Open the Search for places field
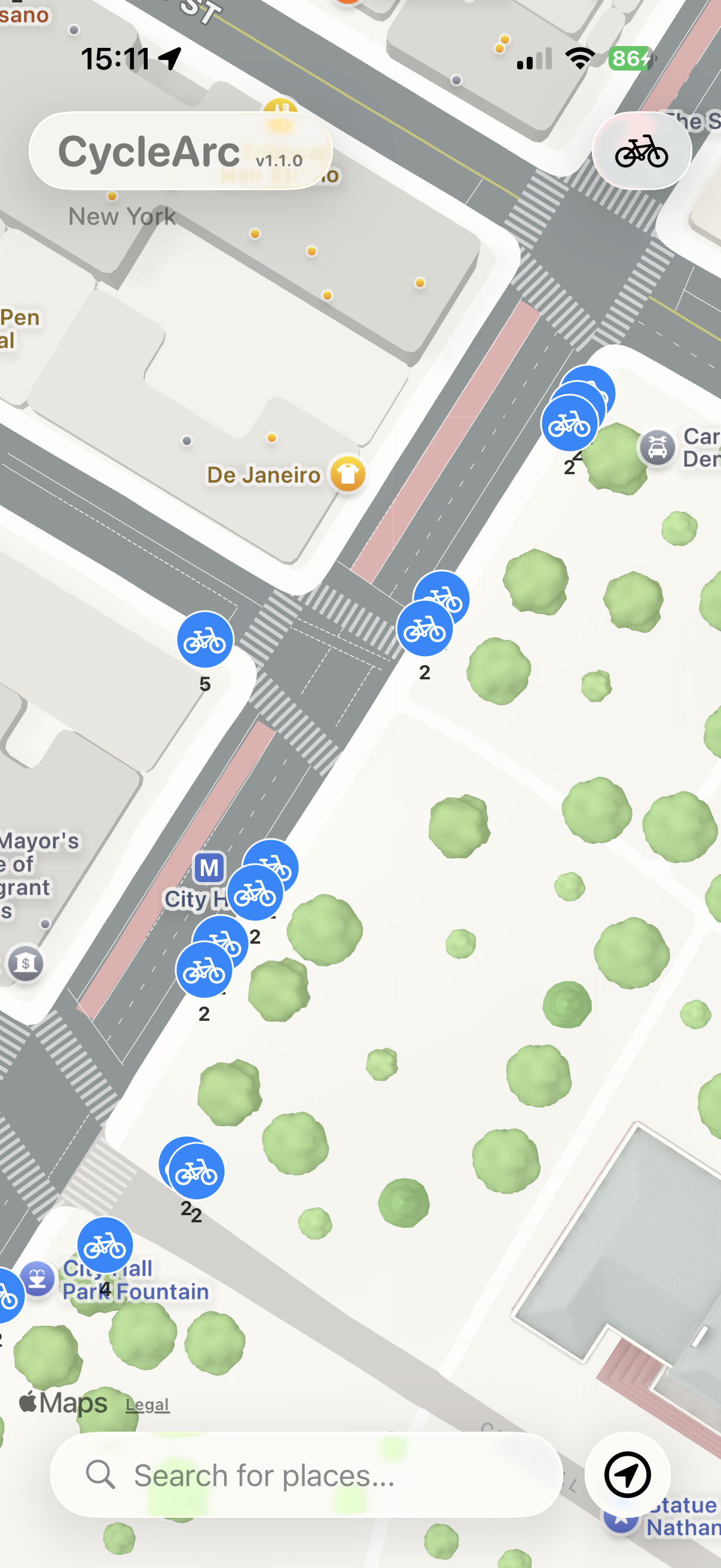The height and width of the screenshot is (1568, 721). click(306, 1475)
